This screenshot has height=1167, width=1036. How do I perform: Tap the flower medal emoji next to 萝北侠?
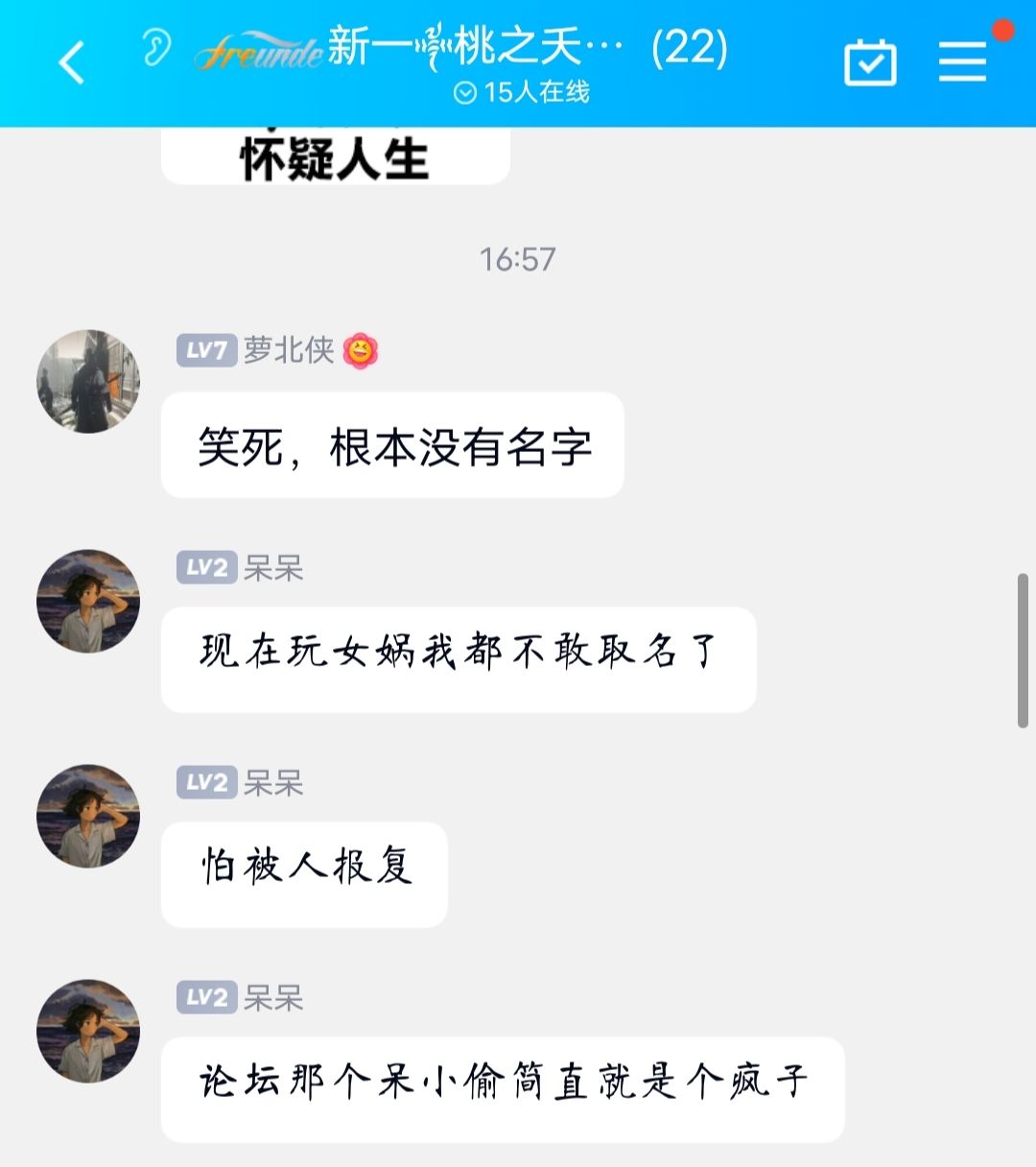tap(363, 353)
